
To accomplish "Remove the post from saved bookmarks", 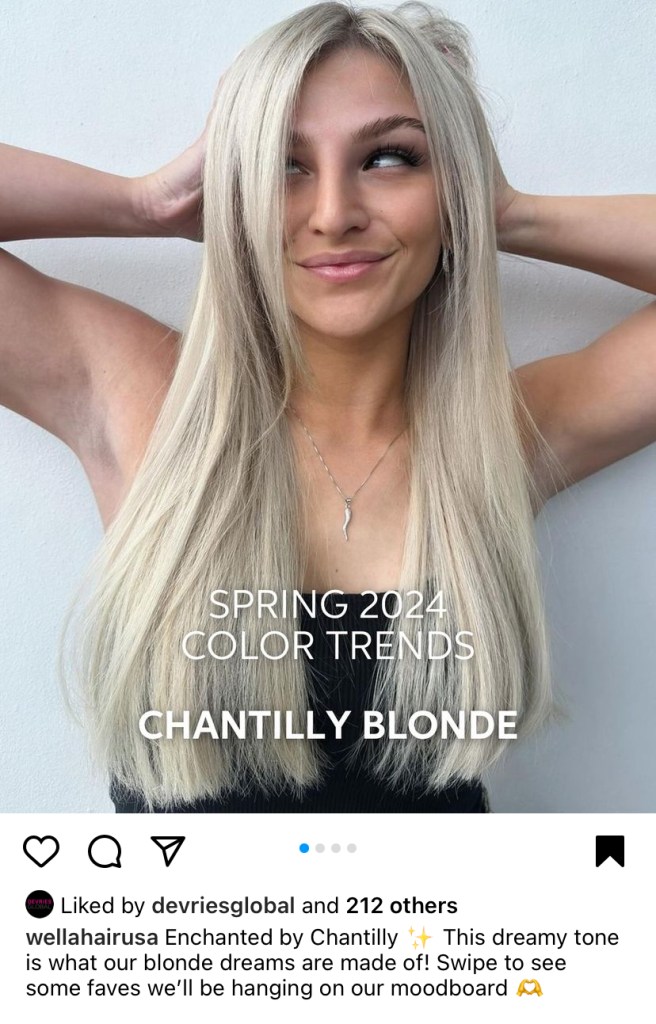I will pyautogui.click(x=609, y=851).
